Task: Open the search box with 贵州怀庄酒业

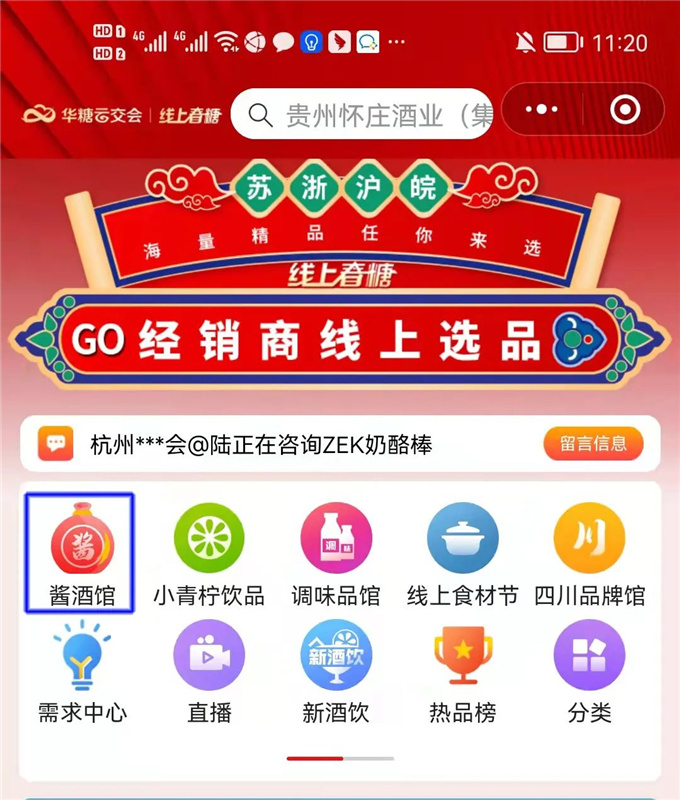Action: click(x=365, y=115)
